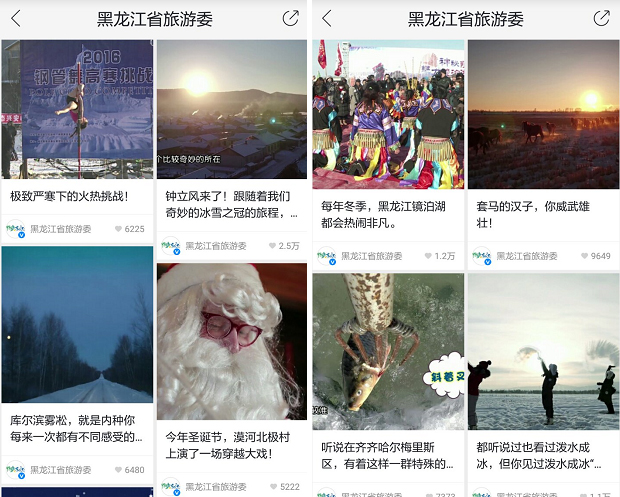Open the 今年圣诞节 Santa Claus post
620x497 pixels.
[232, 340]
